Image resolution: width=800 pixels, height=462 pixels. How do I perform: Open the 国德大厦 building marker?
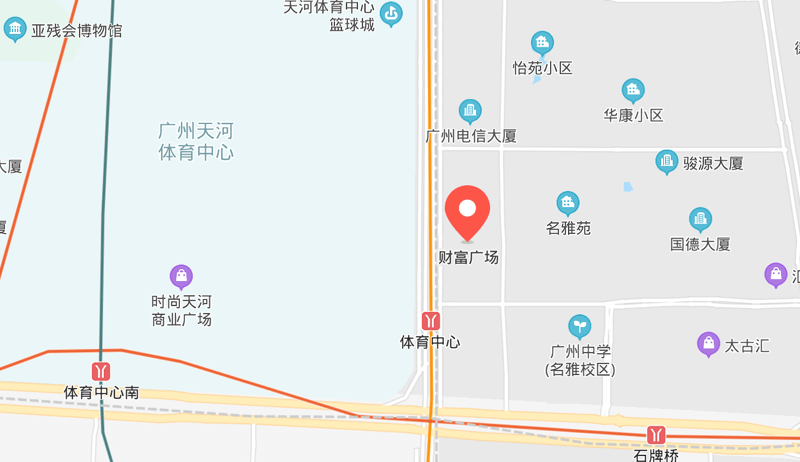coord(701,219)
